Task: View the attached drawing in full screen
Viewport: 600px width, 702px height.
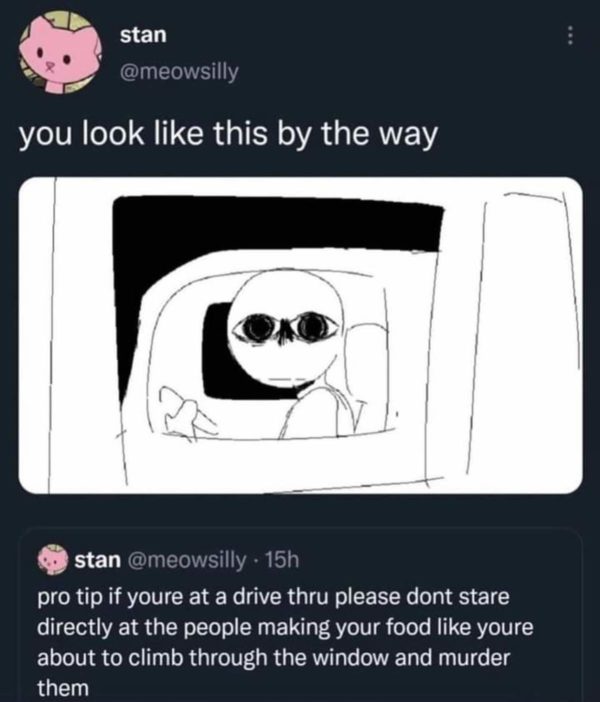Action: pos(300,335)
